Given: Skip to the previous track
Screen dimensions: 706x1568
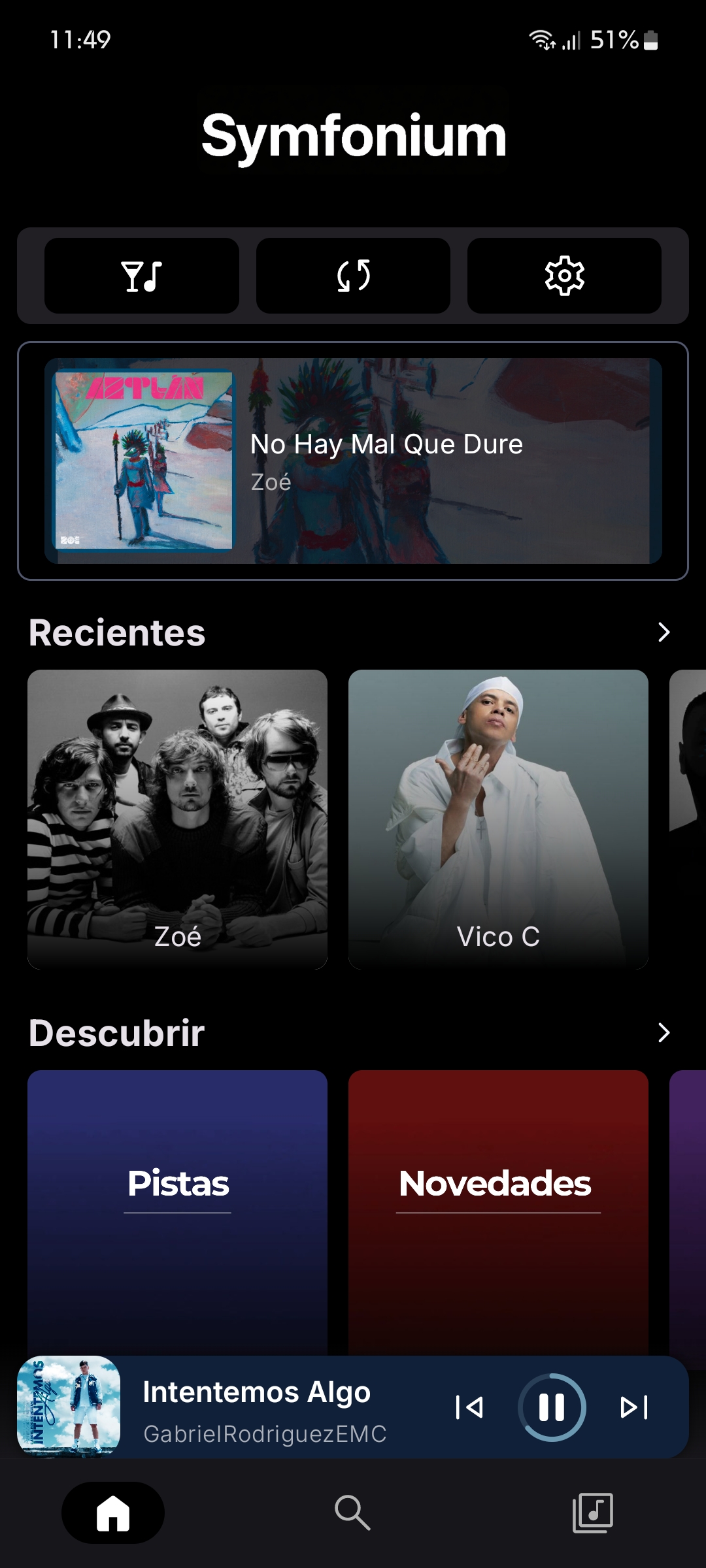Looking at the screenshot, I should tap(469, 1407).
